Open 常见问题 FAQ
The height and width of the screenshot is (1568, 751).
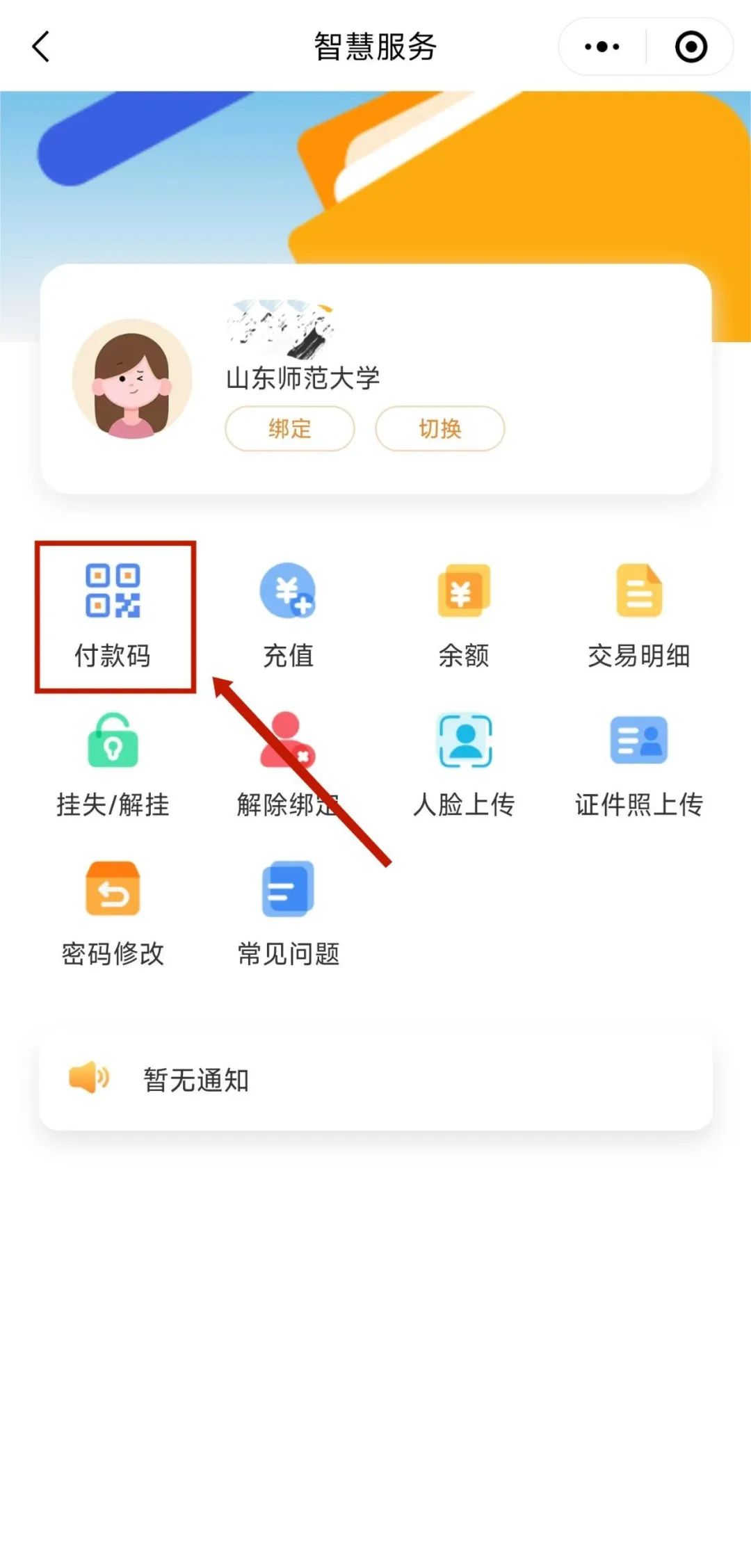pos(288,914)
